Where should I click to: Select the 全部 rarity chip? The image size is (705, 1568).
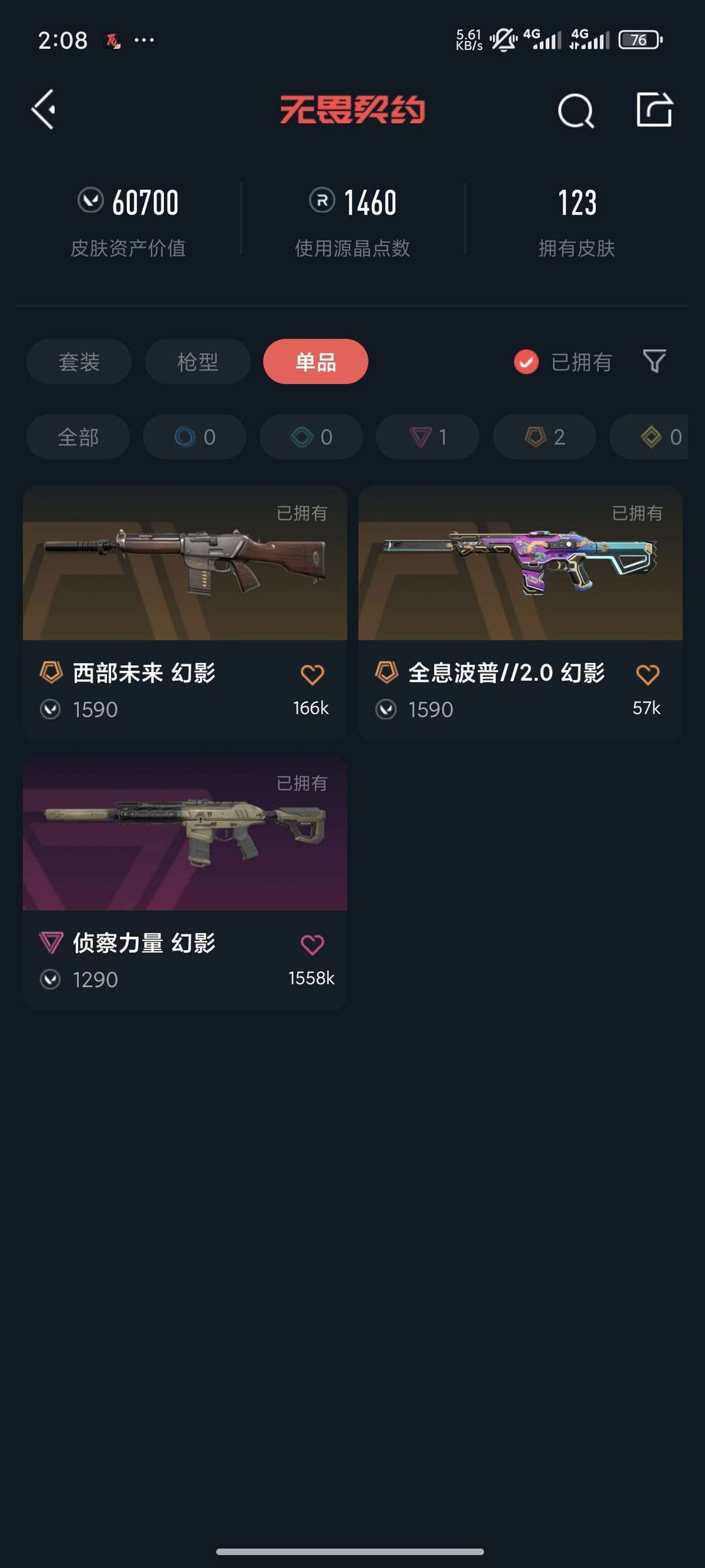[x=78, y=437]
